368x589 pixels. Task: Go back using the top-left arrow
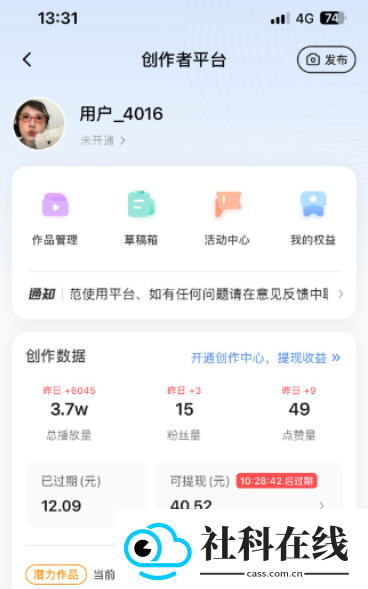point(27,59)
